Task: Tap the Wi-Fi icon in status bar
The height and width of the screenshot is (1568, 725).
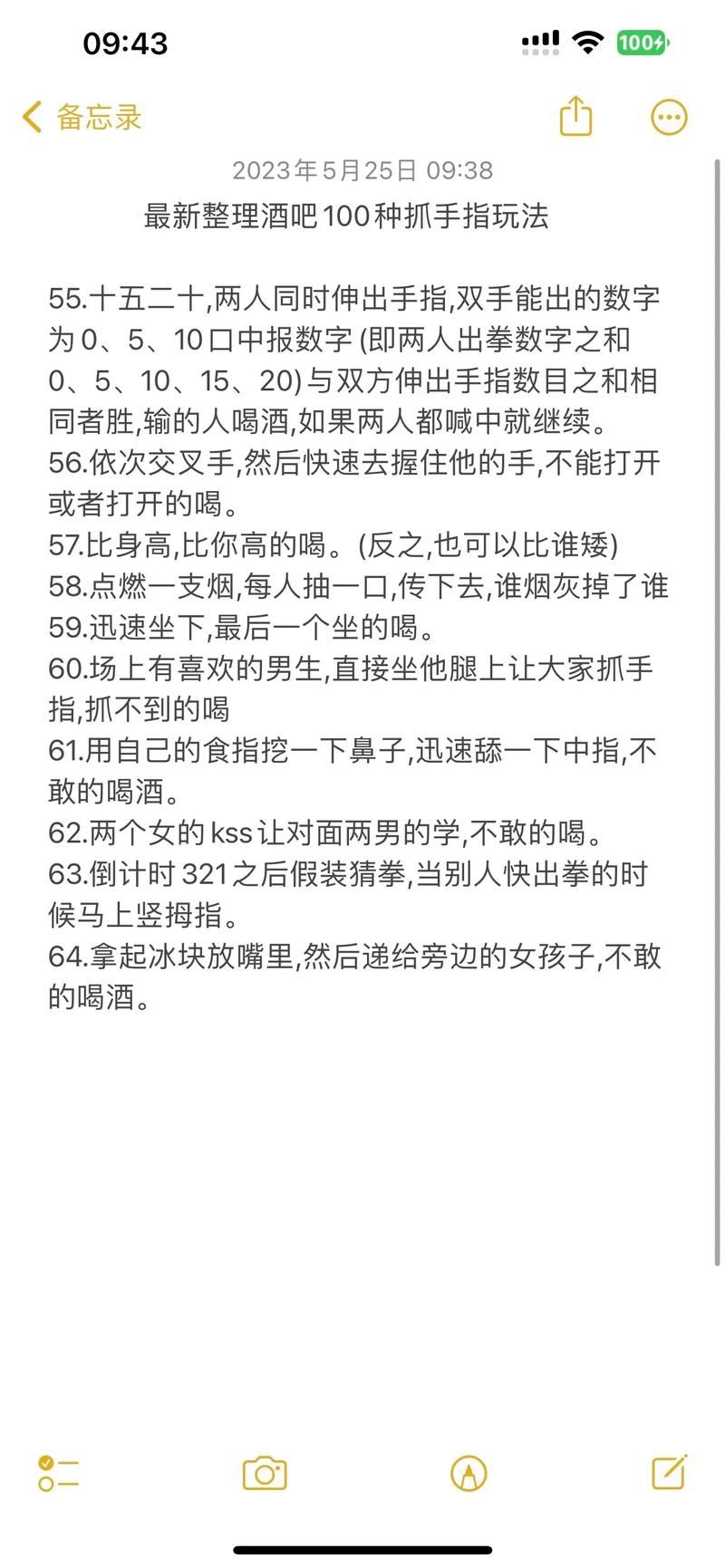Action: (x=585, y=41)
